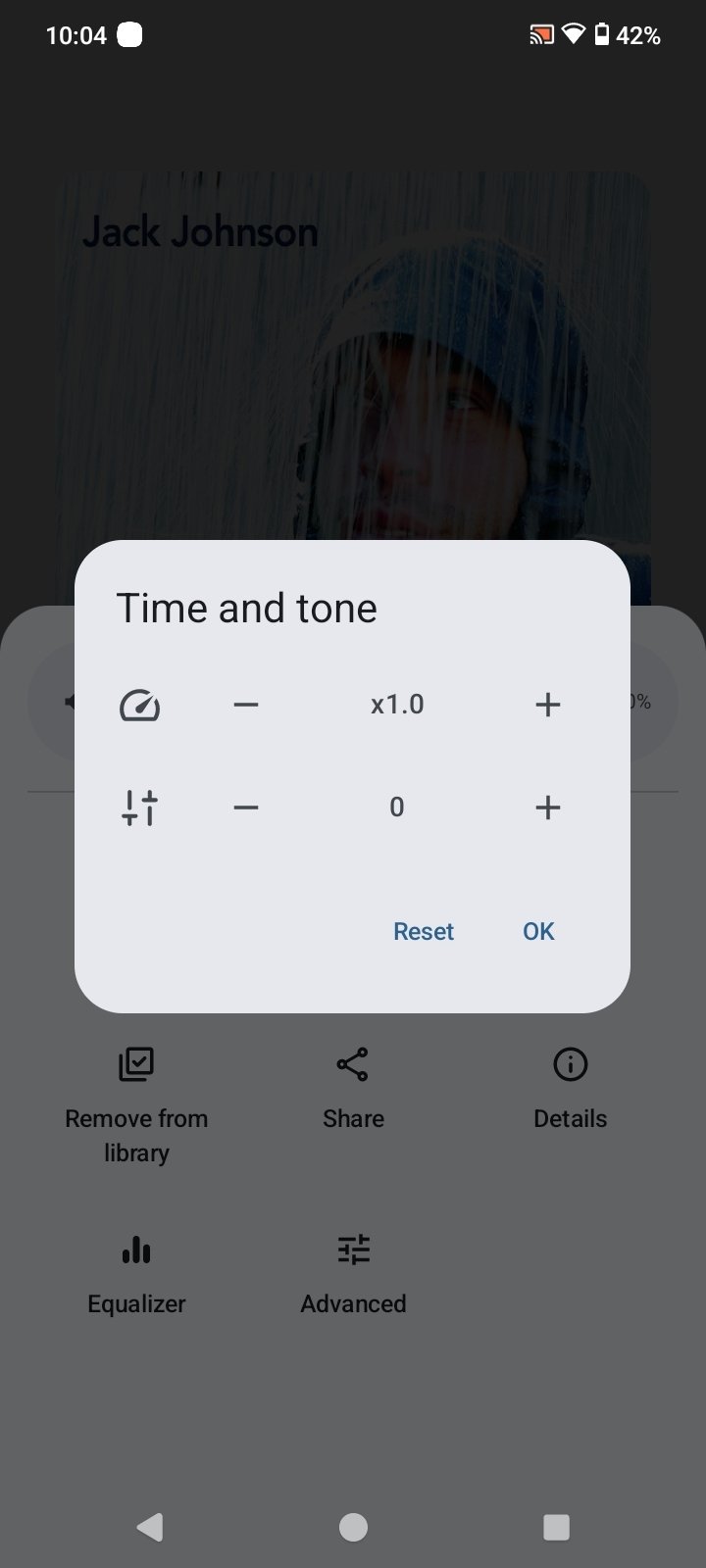Decrease the playback speed
Image resolution: width=706 pixels, height=1568 pixels.
coord(246,705)
